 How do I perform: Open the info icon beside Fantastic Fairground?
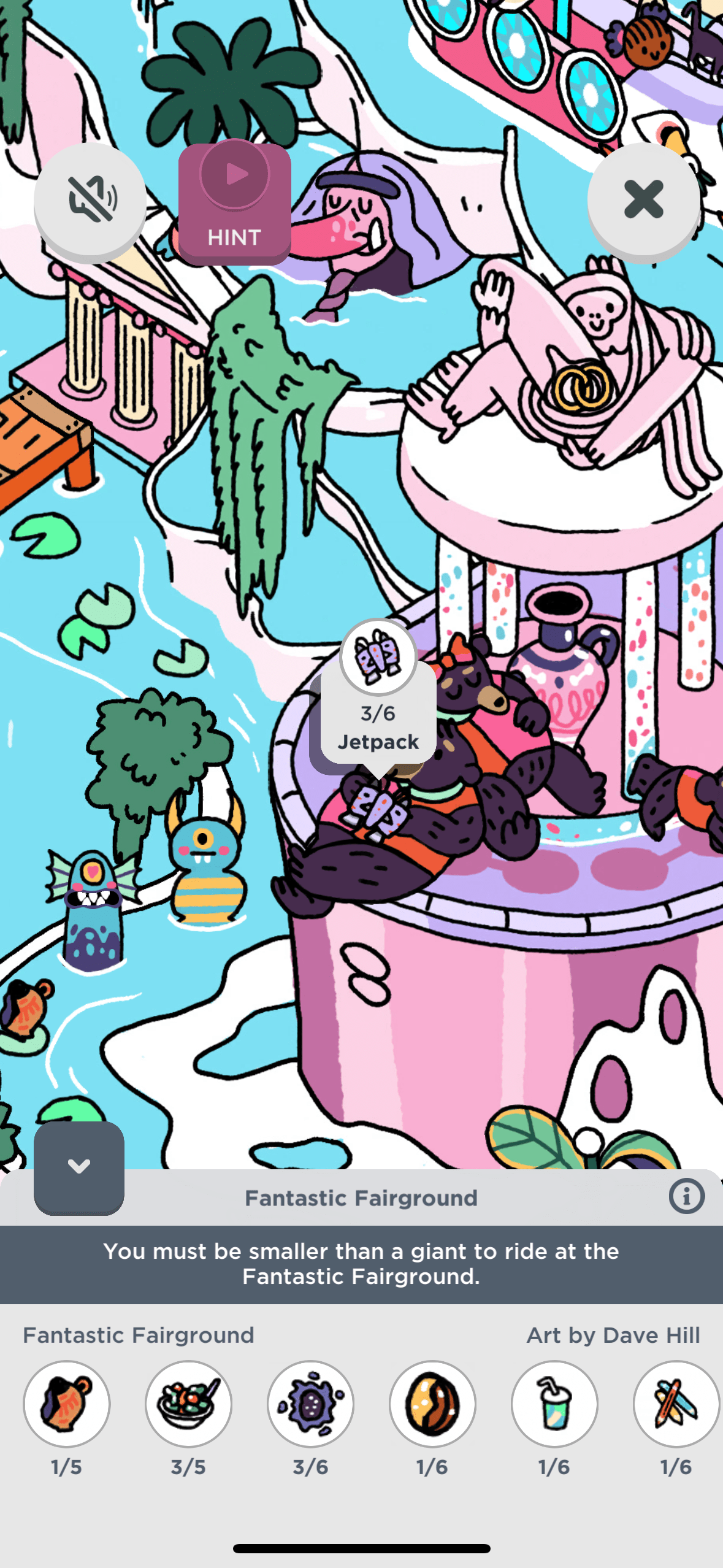point(686,1196)
